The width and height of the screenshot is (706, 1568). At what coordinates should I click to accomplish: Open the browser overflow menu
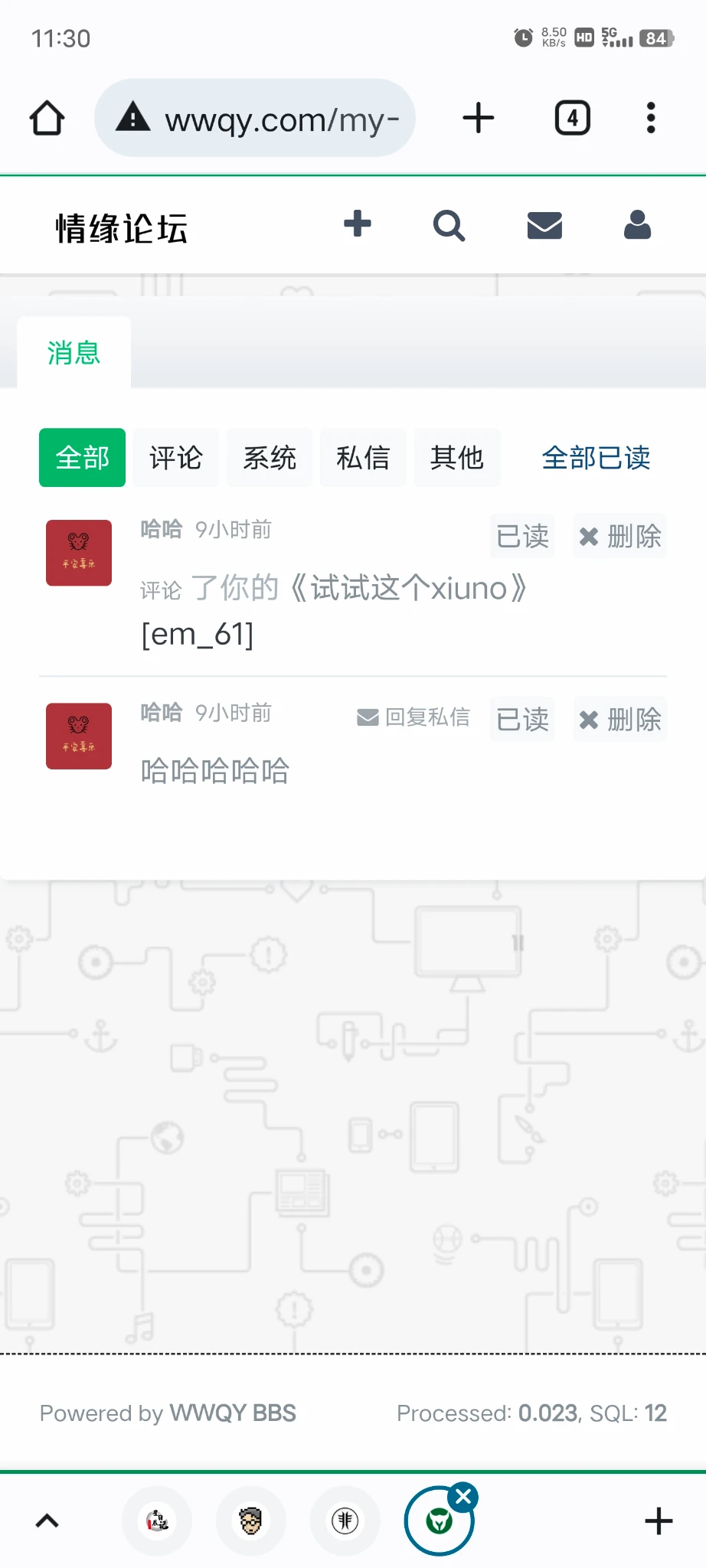tap(651, 118)
